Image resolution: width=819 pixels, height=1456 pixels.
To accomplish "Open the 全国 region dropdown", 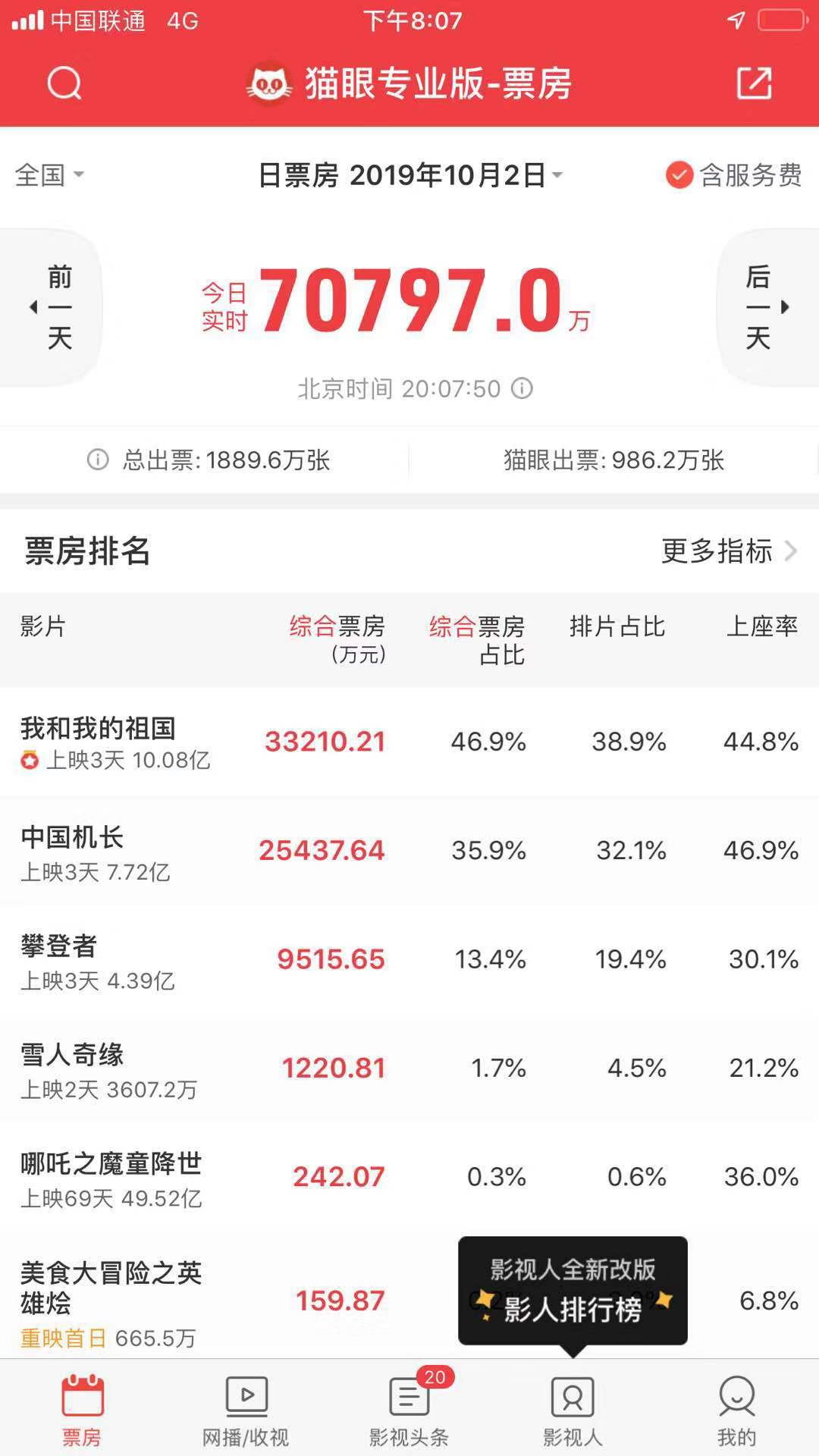I will [49, 175].
